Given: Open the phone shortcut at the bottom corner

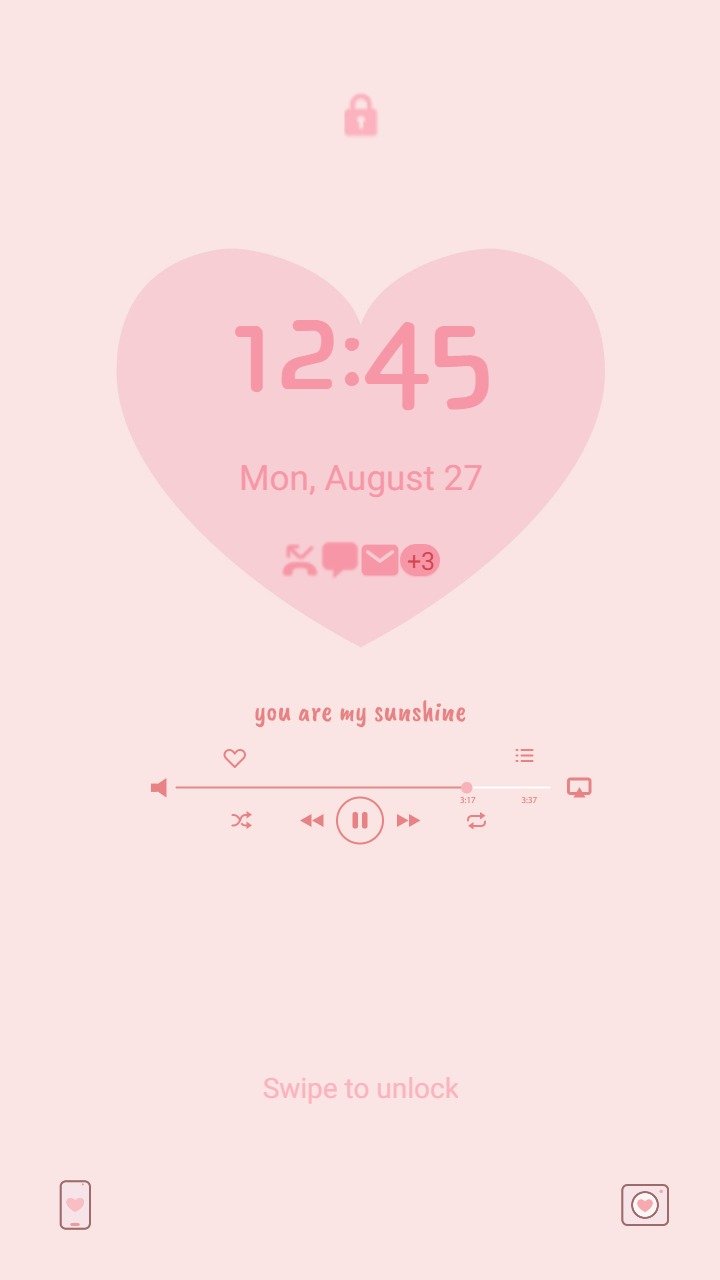Looking at the screenshot, I should pyautogui.click(x=75, y=1205).
